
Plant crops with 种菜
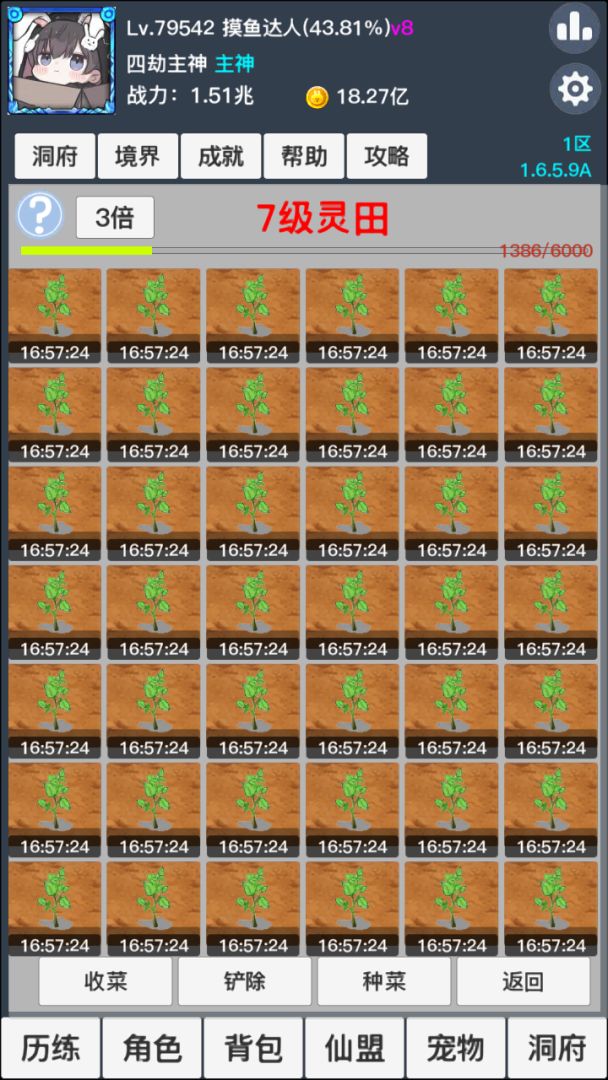coord(384,981)
